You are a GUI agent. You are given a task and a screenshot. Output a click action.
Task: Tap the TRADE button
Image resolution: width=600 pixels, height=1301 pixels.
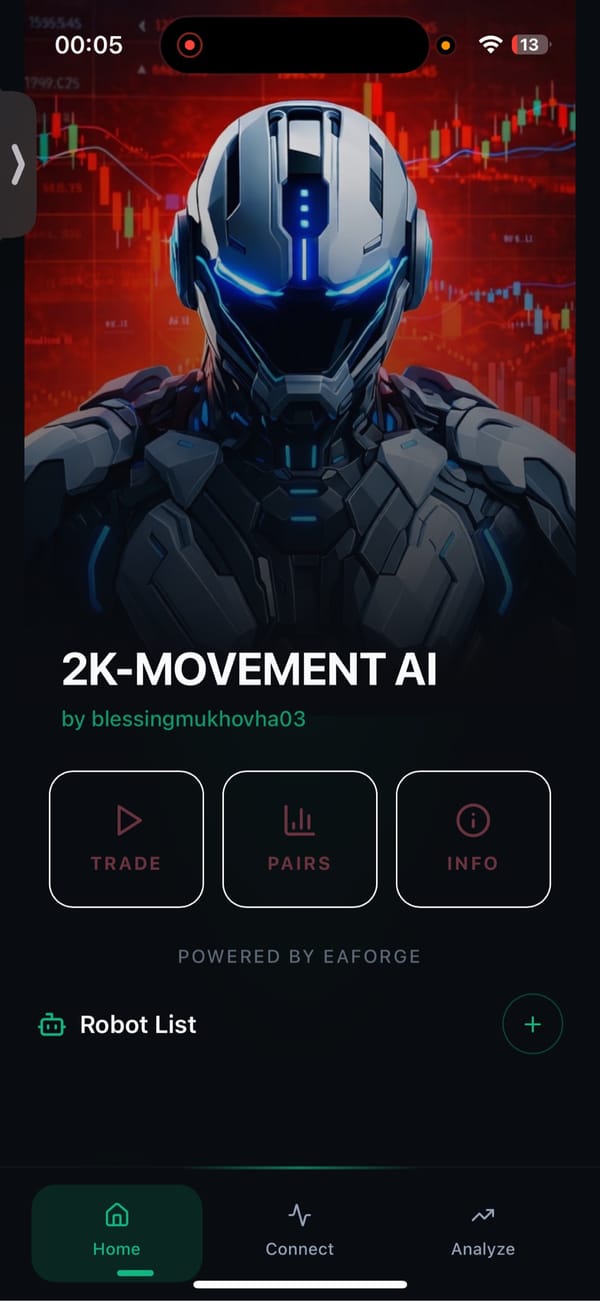[x=126, y=839]
